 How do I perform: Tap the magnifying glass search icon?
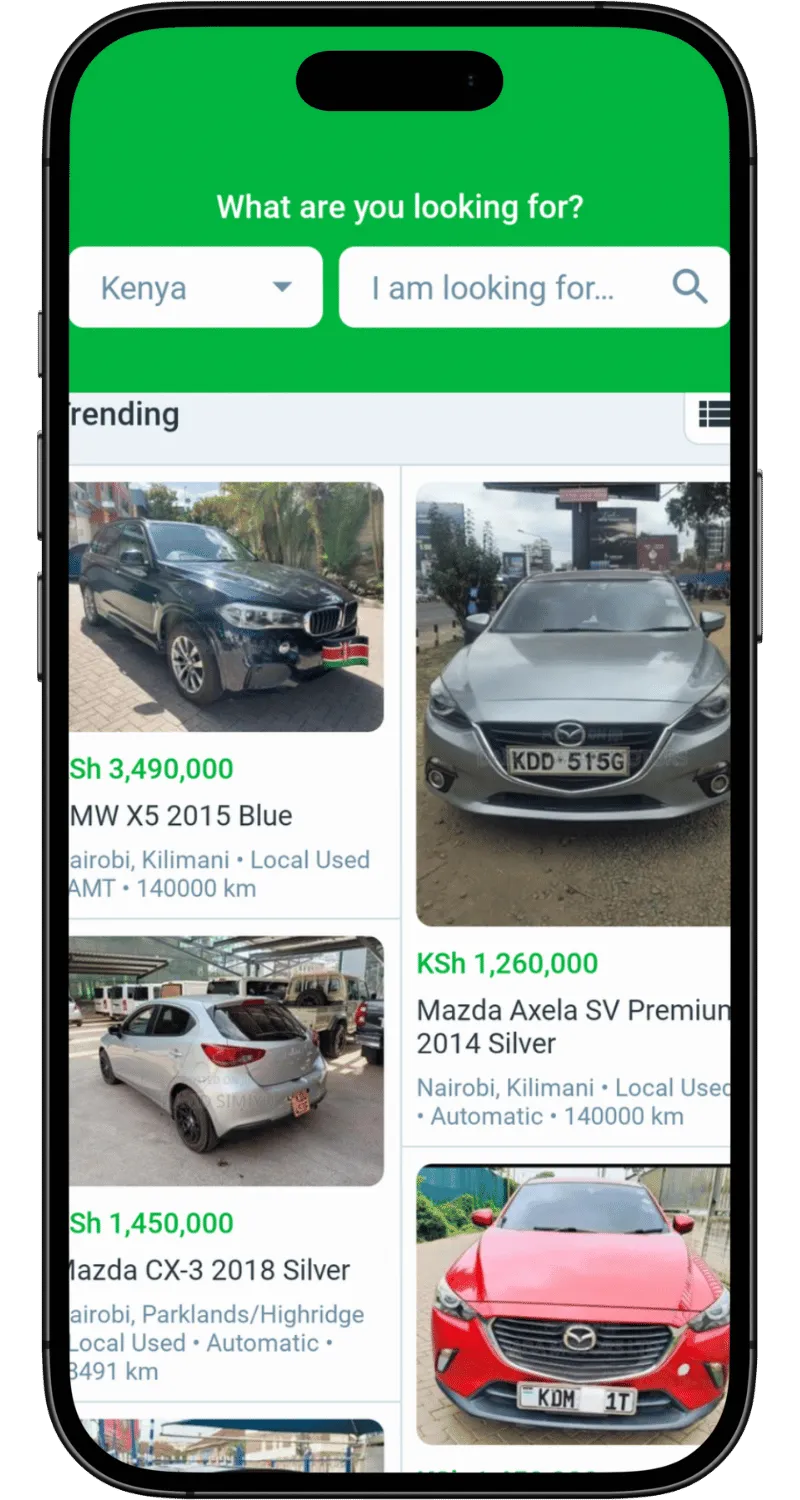(690, 288)
